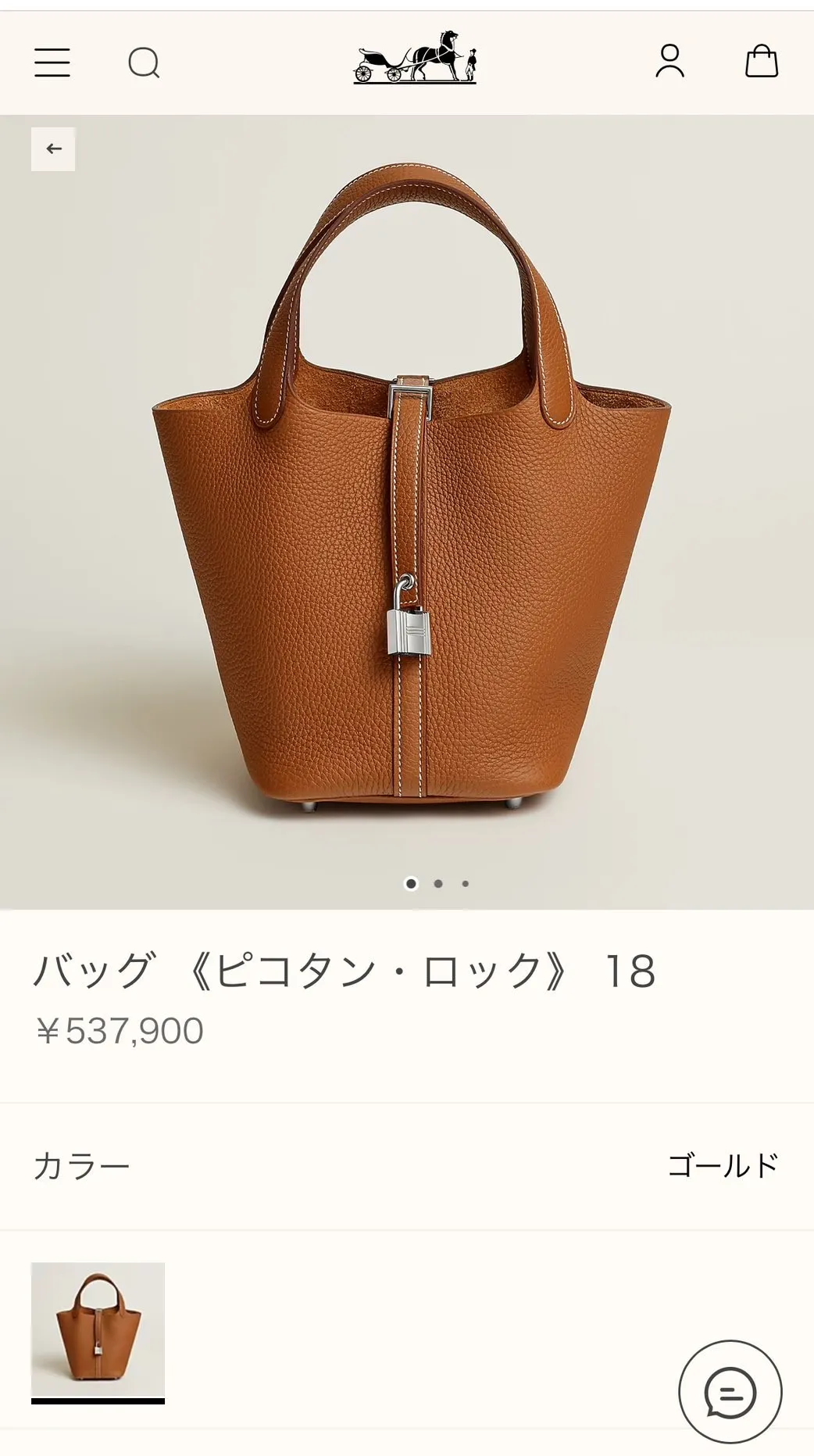Viewport: 814px width, 1456px height.
Task: Tap the Hermès carriage logo home link
Action: [415, 58]
